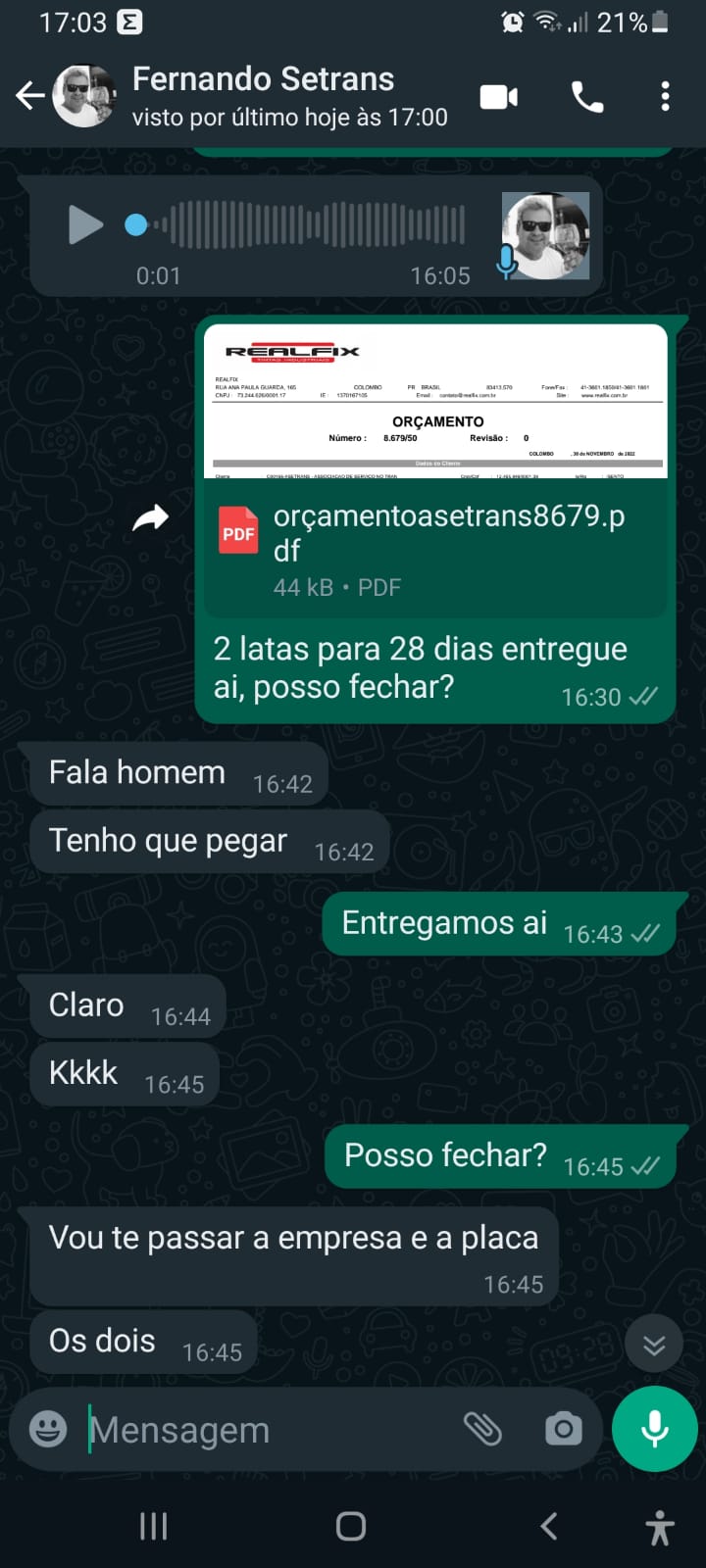Play the 0:01 voice message
This screenshot has height=1568, width=706.
85,225
